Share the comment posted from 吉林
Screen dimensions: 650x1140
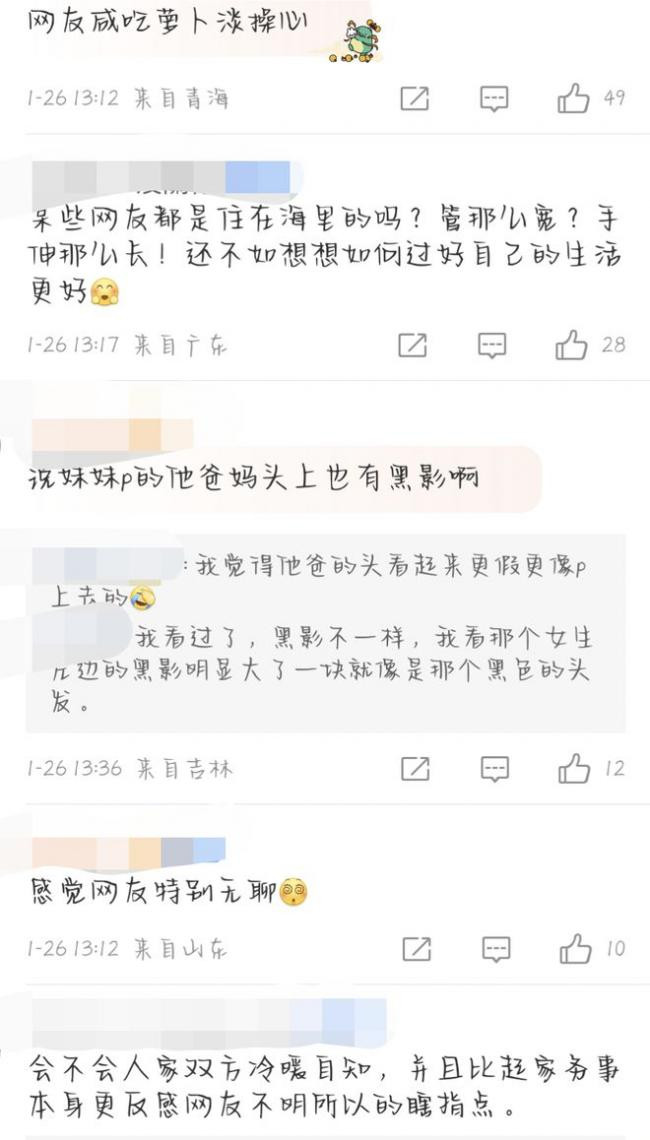pyautogui.click(x=415, y=768)
